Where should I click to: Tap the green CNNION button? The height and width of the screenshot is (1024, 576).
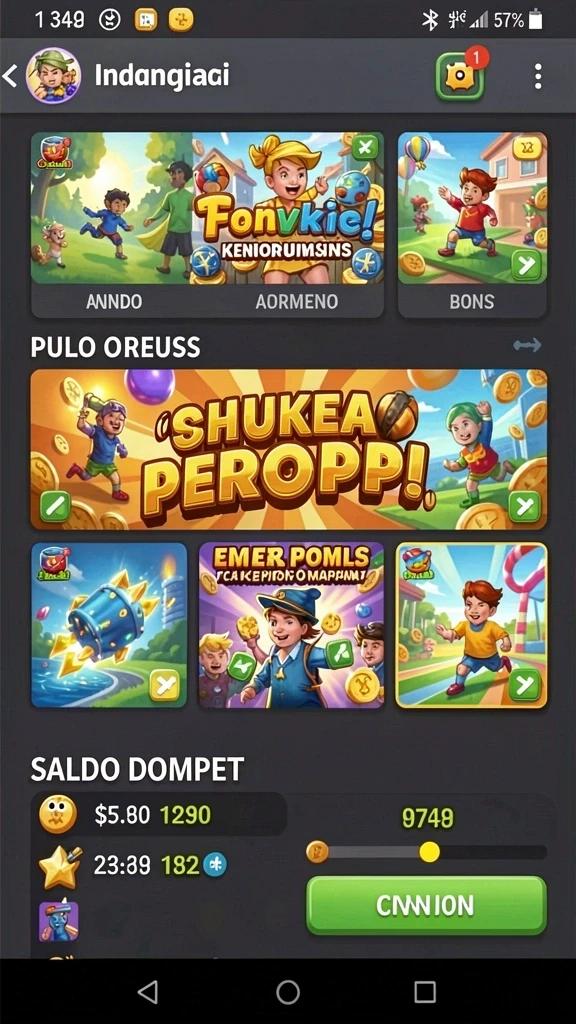[x=426, y=905]
